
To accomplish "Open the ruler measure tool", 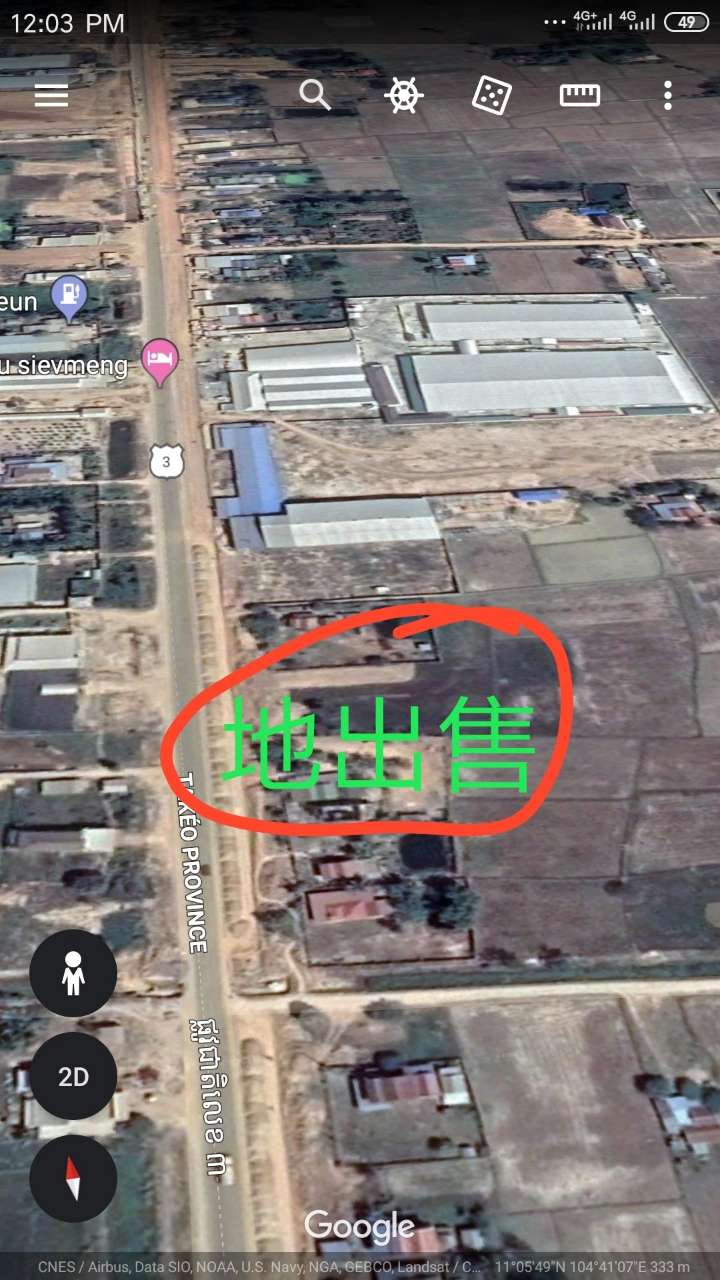I will pos(579,95).
